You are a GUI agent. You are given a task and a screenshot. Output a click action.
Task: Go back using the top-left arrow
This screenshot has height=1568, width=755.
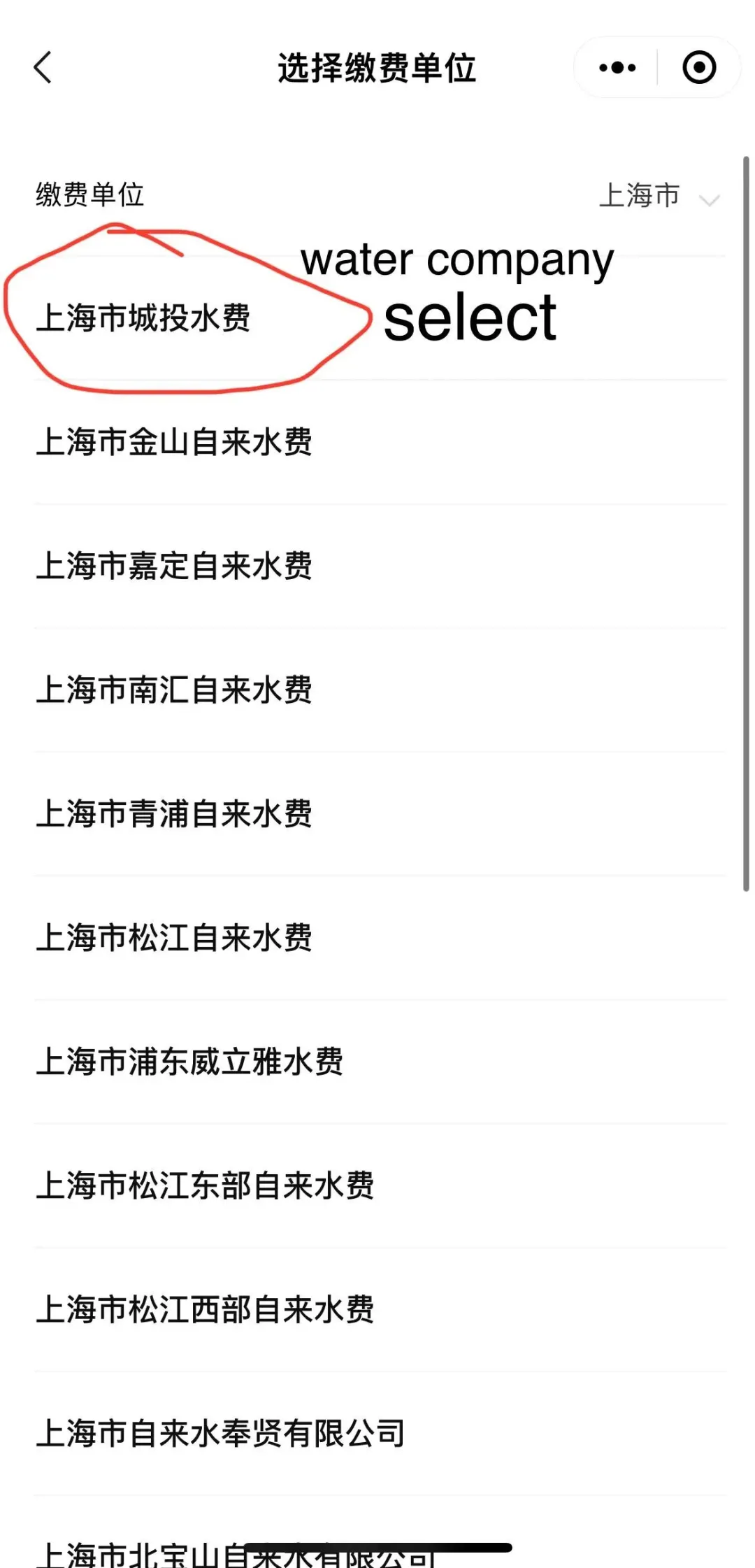click(x=43, y=68)
